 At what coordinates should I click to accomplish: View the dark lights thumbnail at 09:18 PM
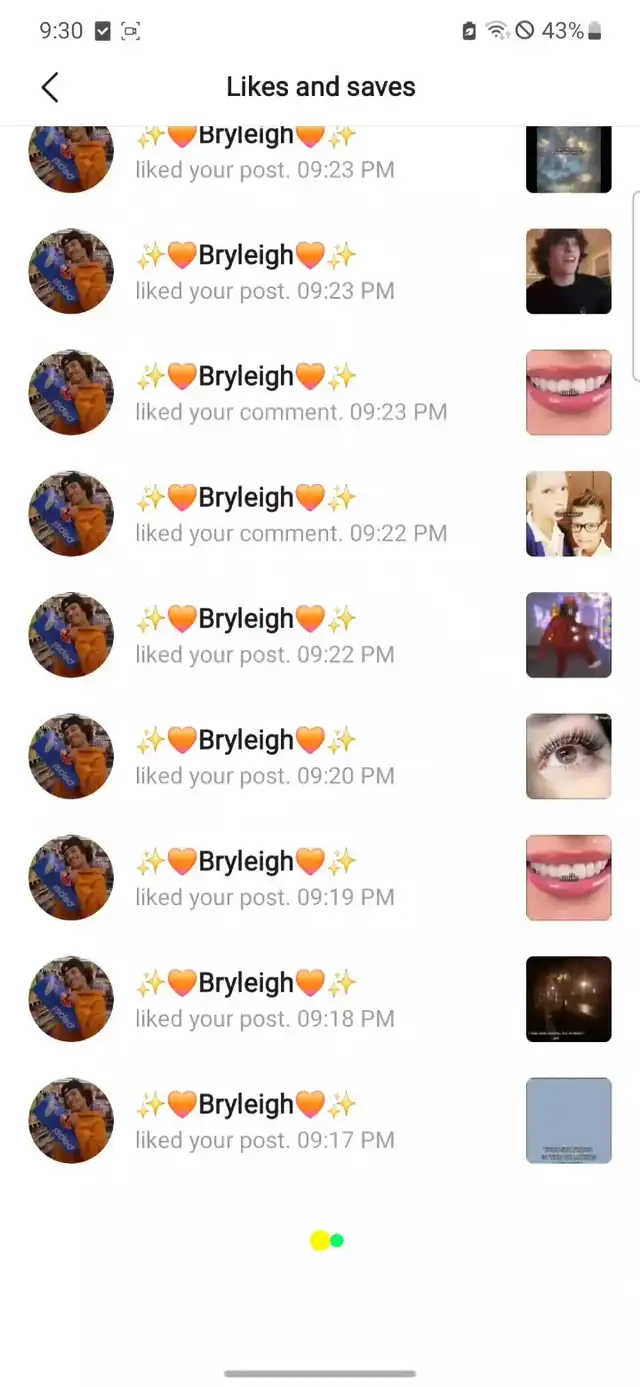point(568,999)
